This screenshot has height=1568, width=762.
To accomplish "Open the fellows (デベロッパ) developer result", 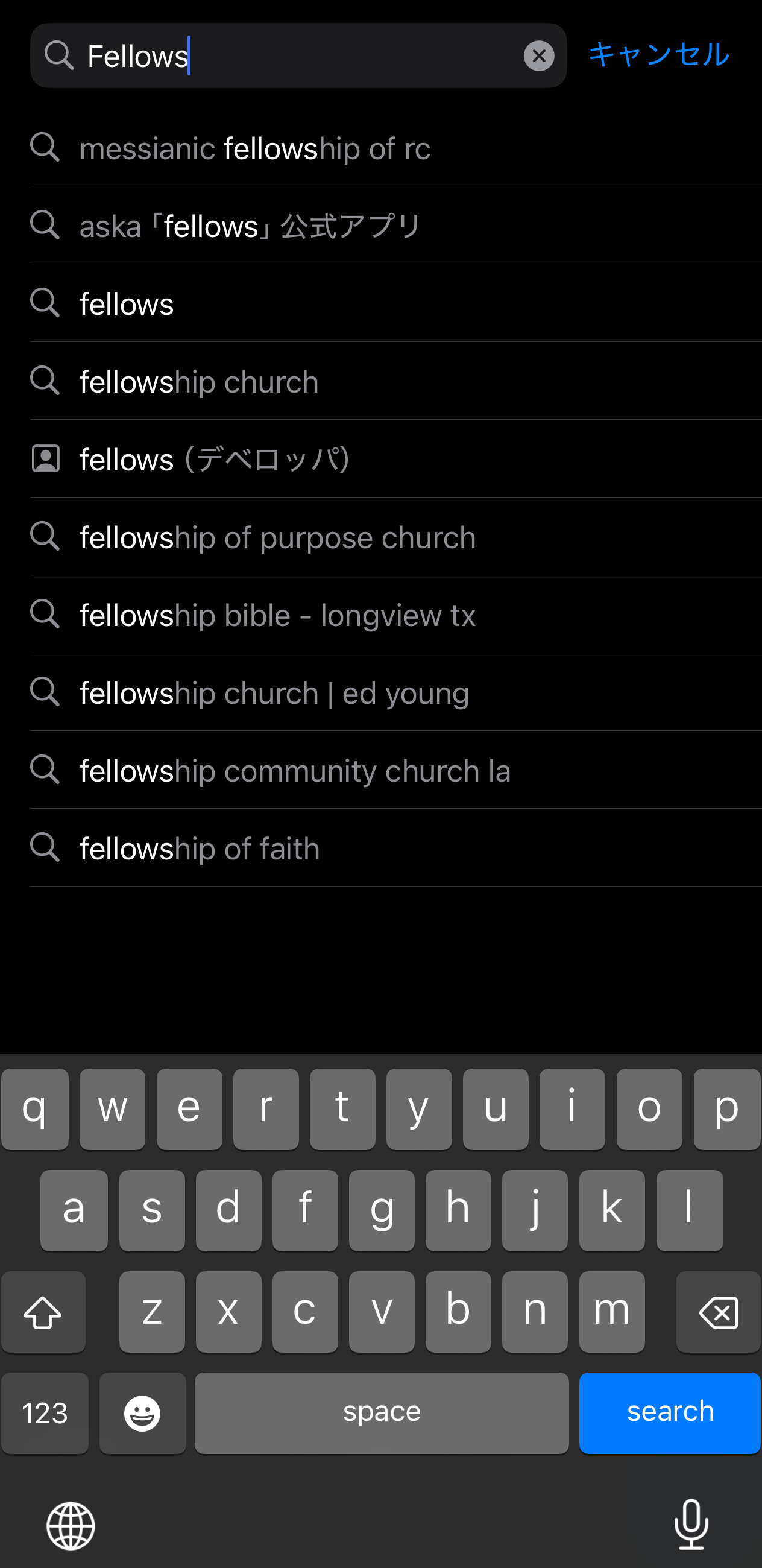I will tap(395, 459).
